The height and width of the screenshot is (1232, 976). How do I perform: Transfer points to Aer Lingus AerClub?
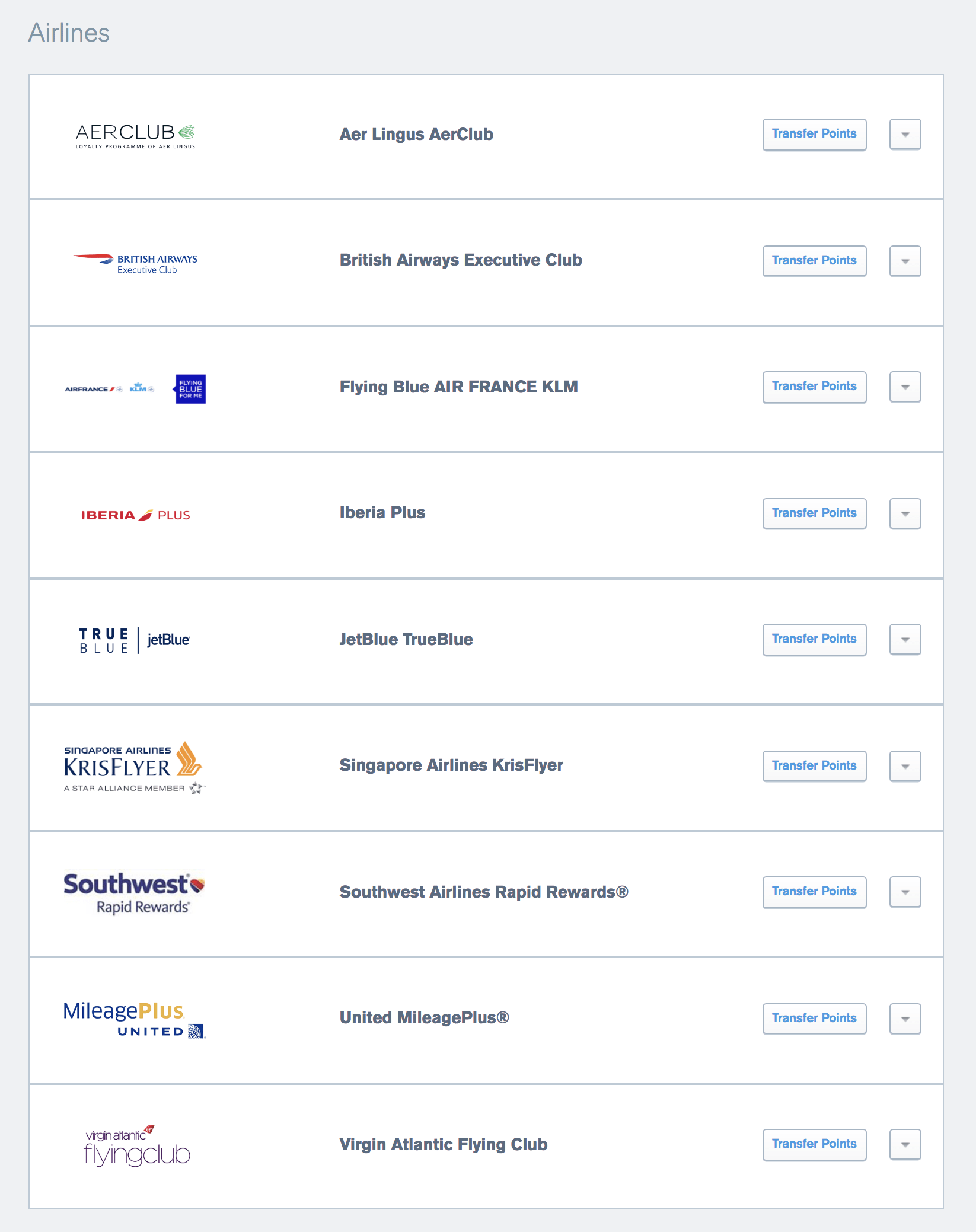pos(814,134)
